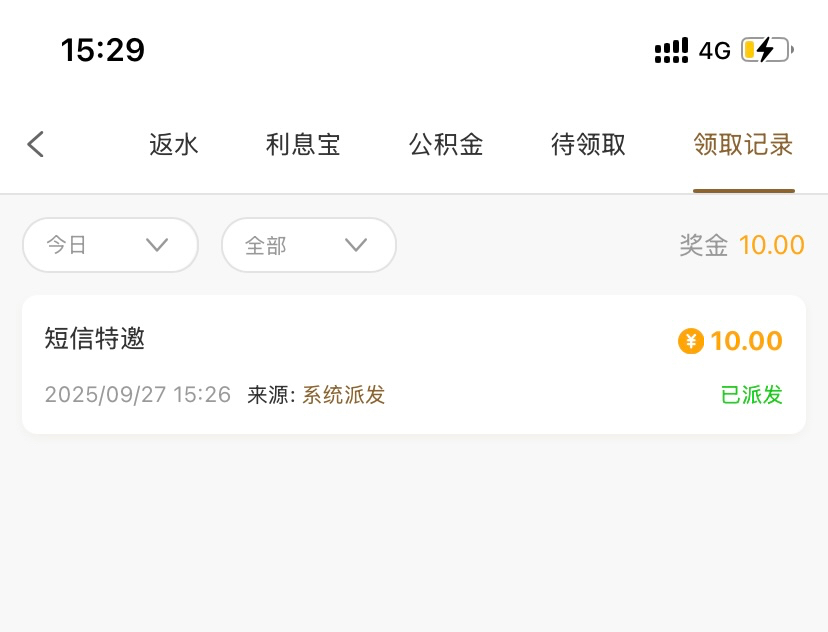828x632 pixels.
Task: Switch to the 返水 tab
Action: click(174, 145)
